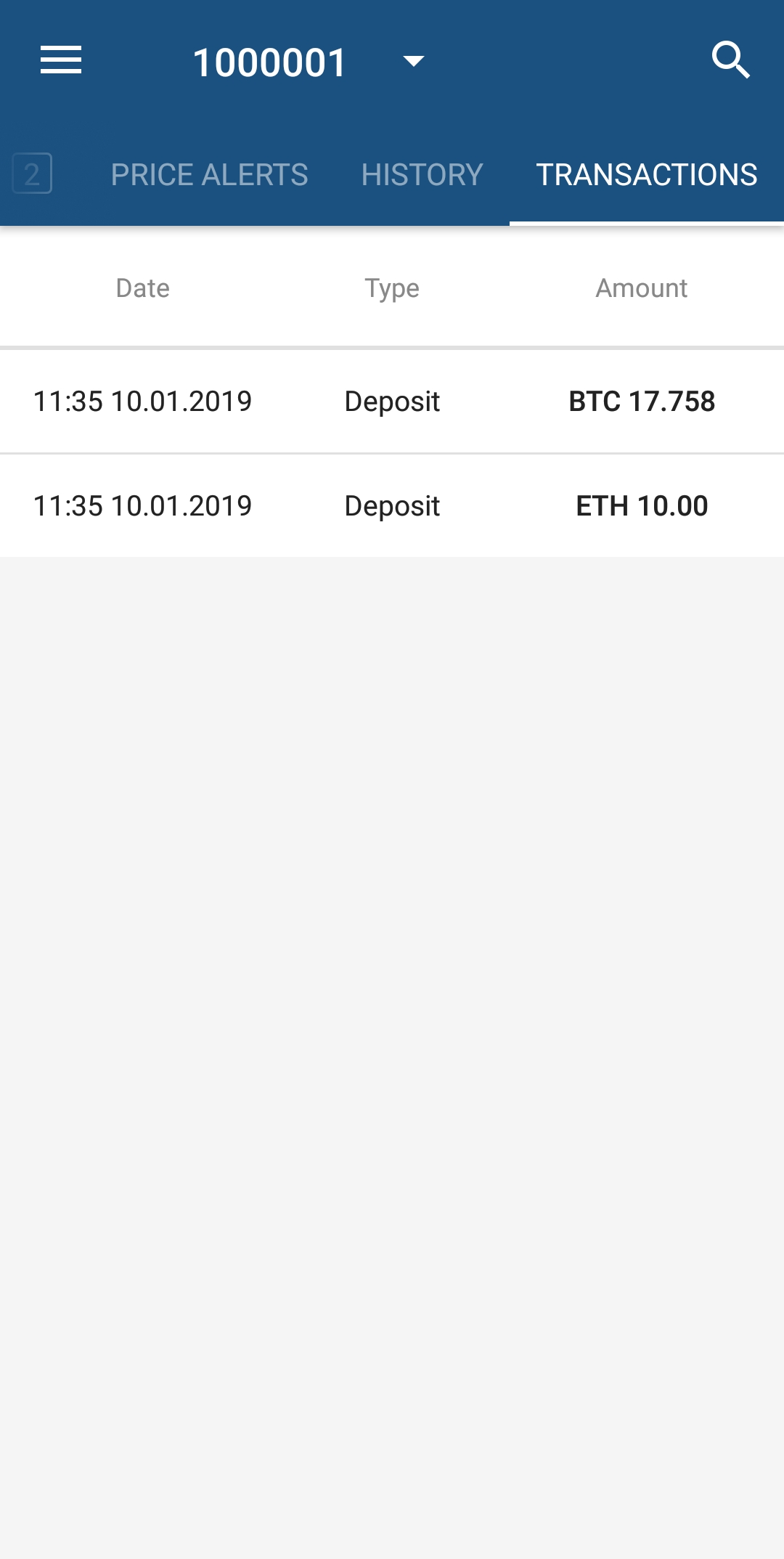Expand the 1000001 account dropdown
Image resolution: width=784 pixels, height=1559 pixels.
[310, 62]
